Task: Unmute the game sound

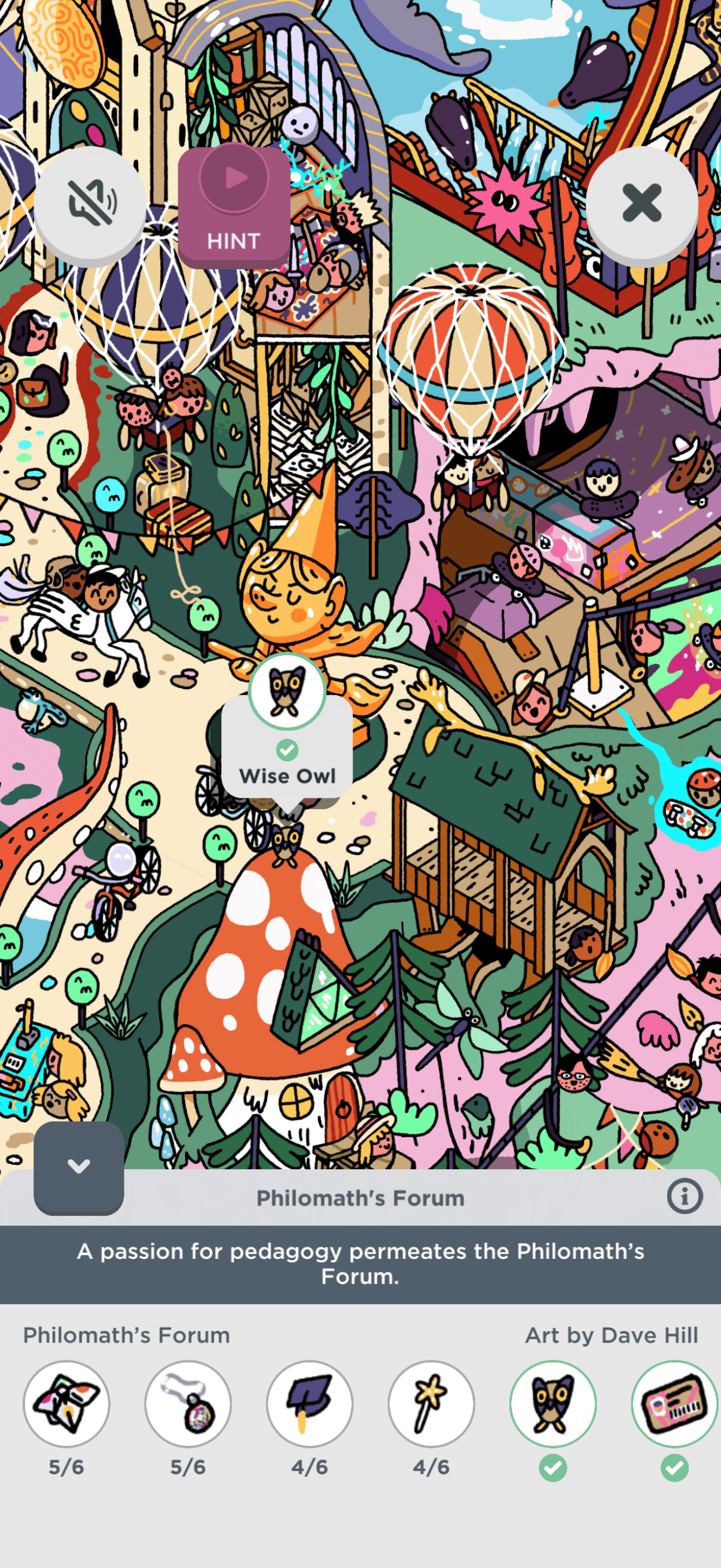Action: coord(90,204)
